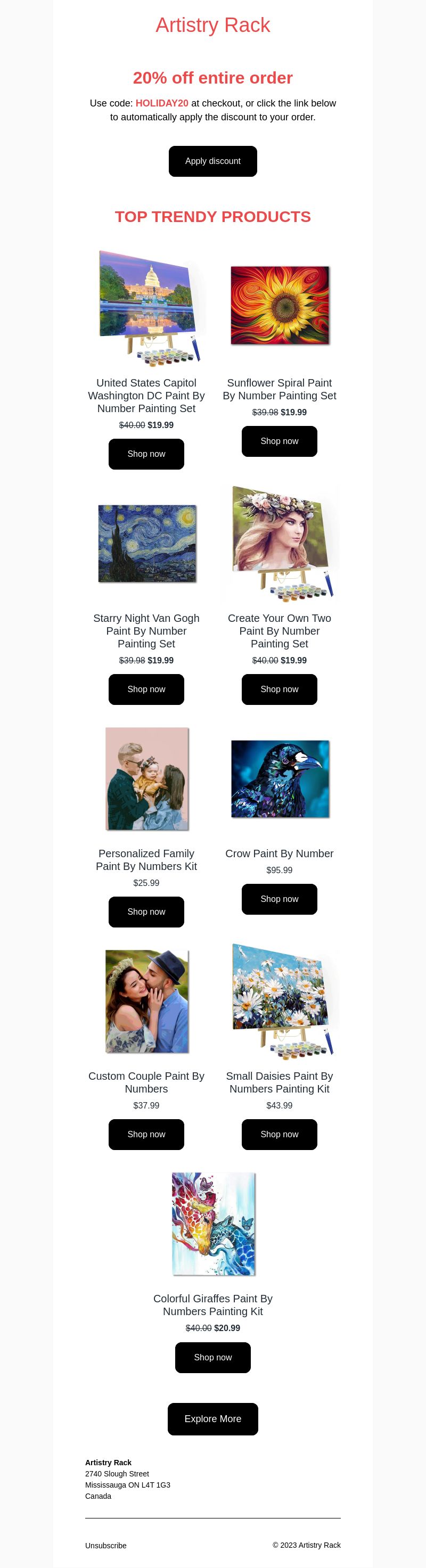The image size is (426, 1568).
Task: Shop now for United States Capitol painting set
Action: pos(146,454)
